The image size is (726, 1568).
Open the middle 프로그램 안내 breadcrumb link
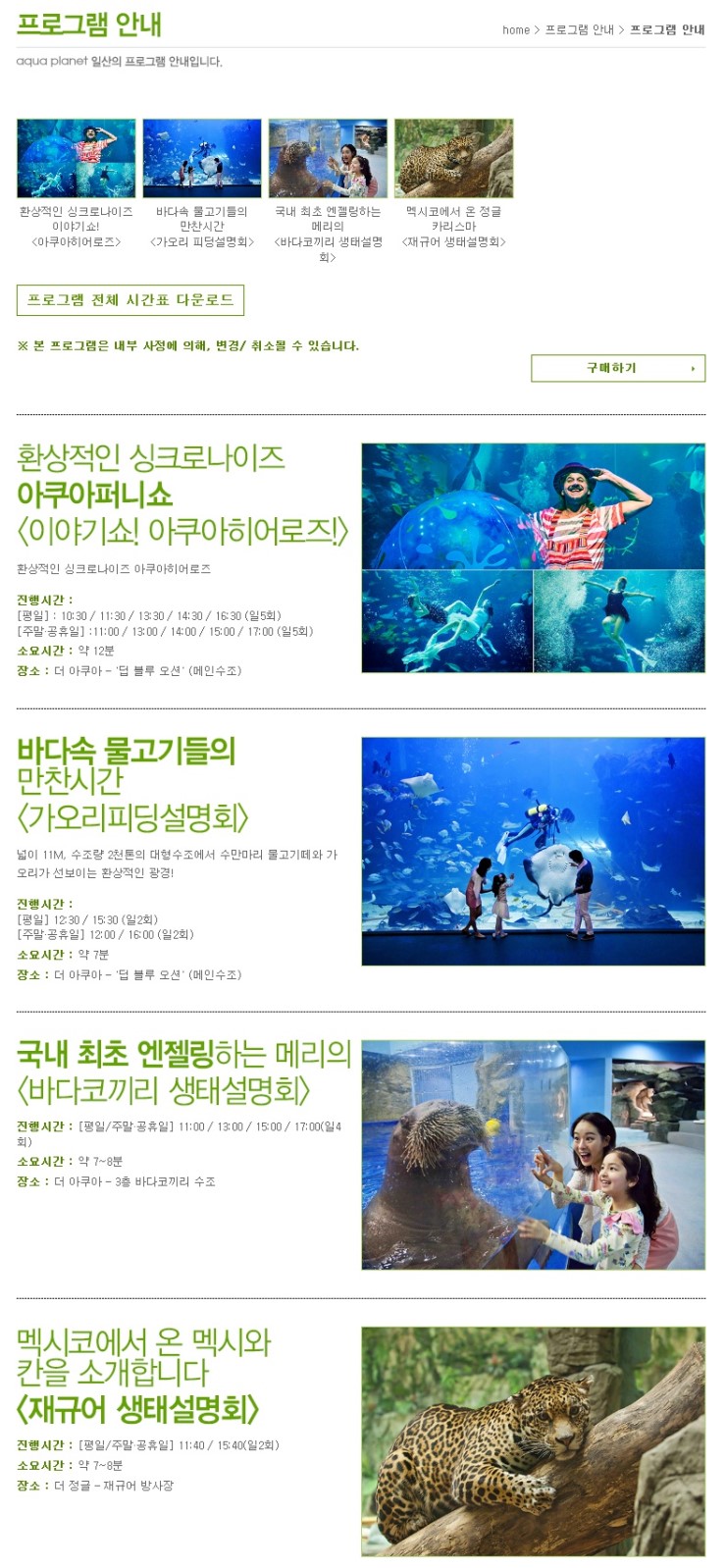579,30
